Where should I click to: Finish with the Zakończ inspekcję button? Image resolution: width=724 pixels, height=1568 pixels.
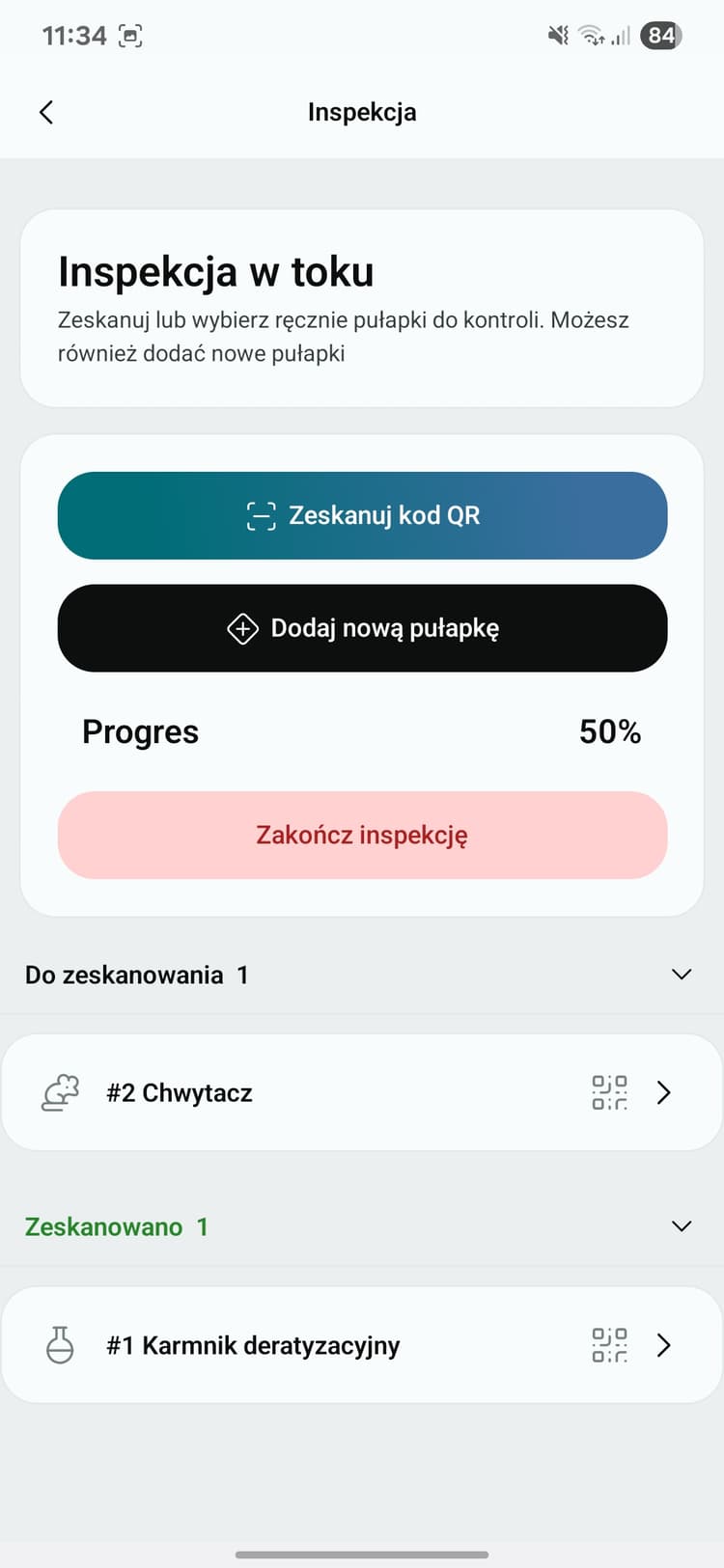click(x=362, y=835)
